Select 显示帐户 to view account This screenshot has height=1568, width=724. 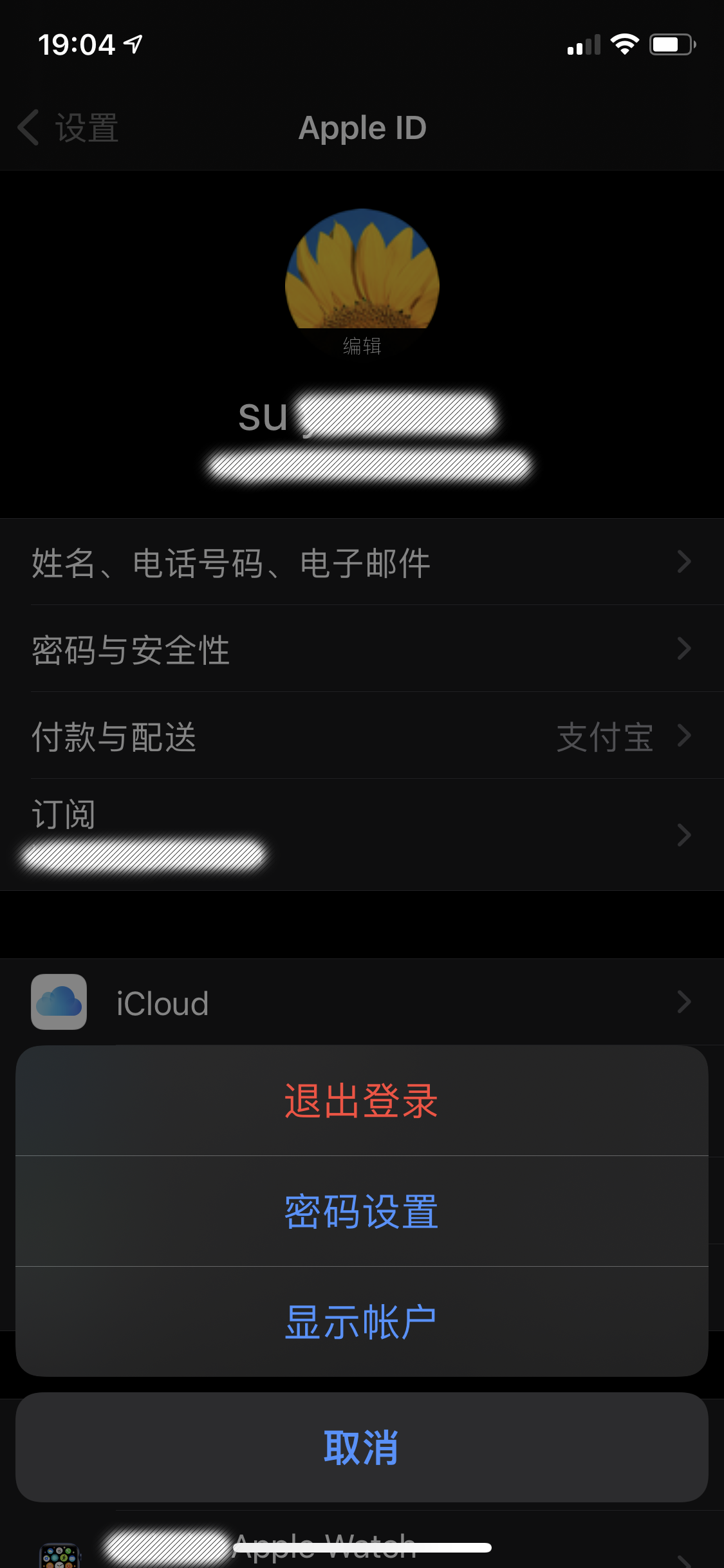(x=362, y=1322)
